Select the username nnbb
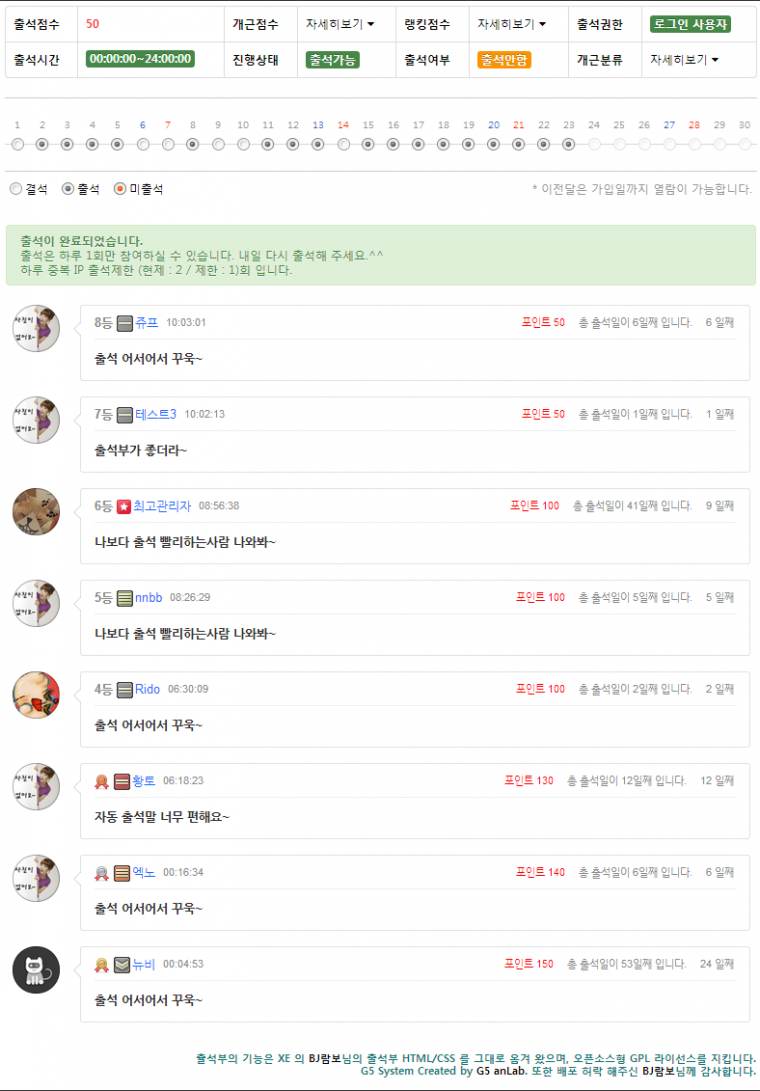Image resolution: width=760 pixels, height=1091 pixels. (x=148, y=598)
